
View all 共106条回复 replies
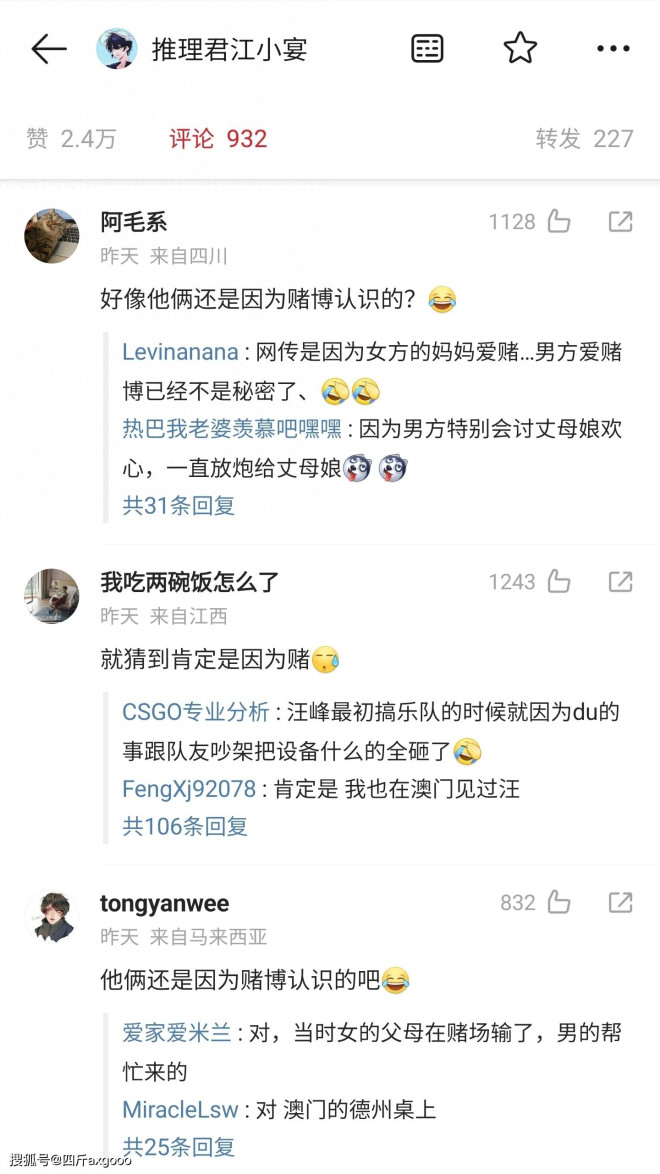185,826
